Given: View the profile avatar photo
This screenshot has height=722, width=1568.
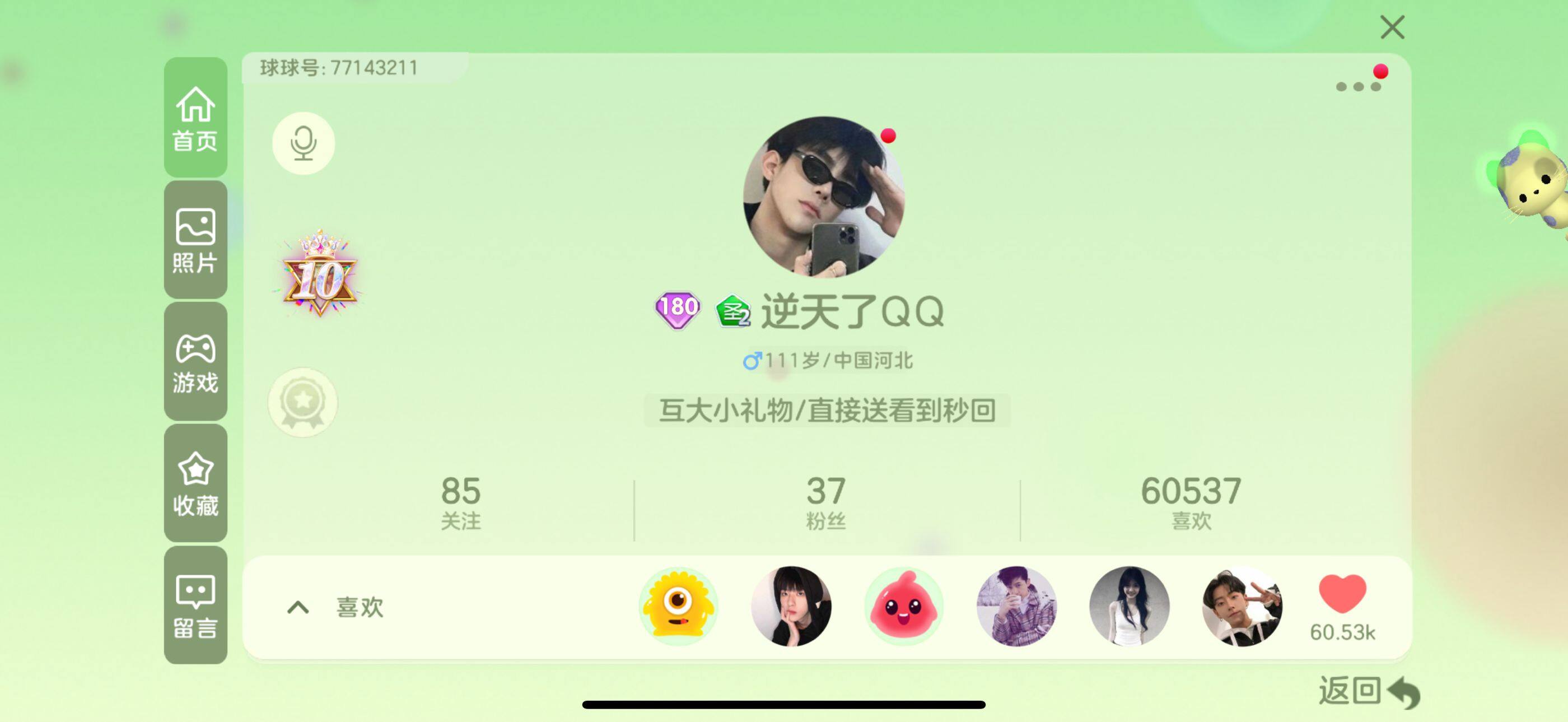Looking at the screenshot, I should [x=823, y=197].
